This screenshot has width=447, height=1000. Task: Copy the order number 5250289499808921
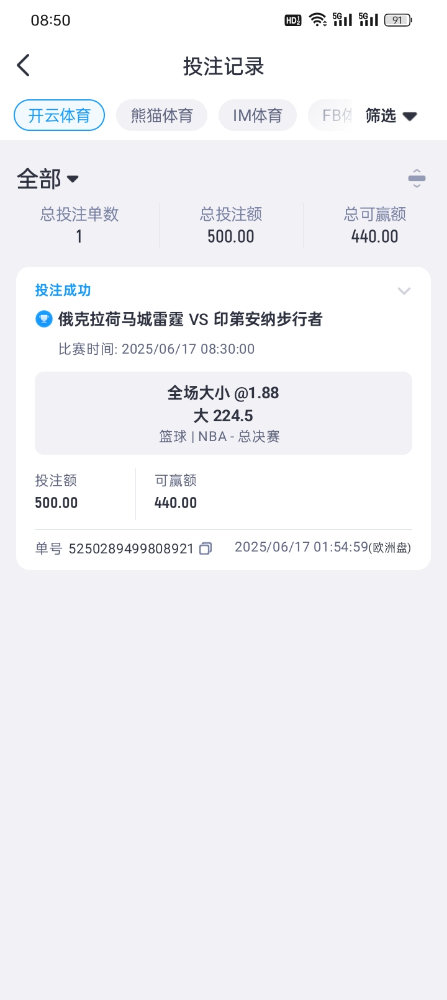205,548
